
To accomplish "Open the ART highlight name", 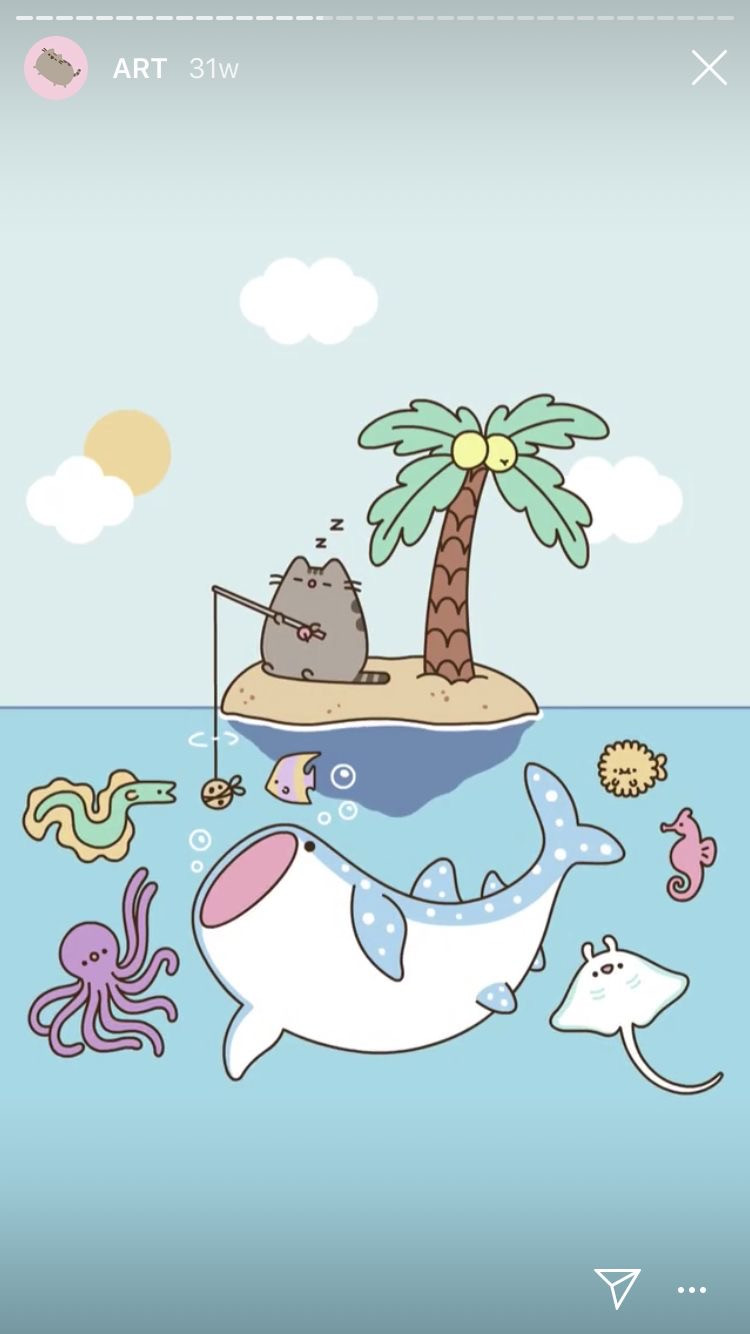I will (x=139, y=69).
